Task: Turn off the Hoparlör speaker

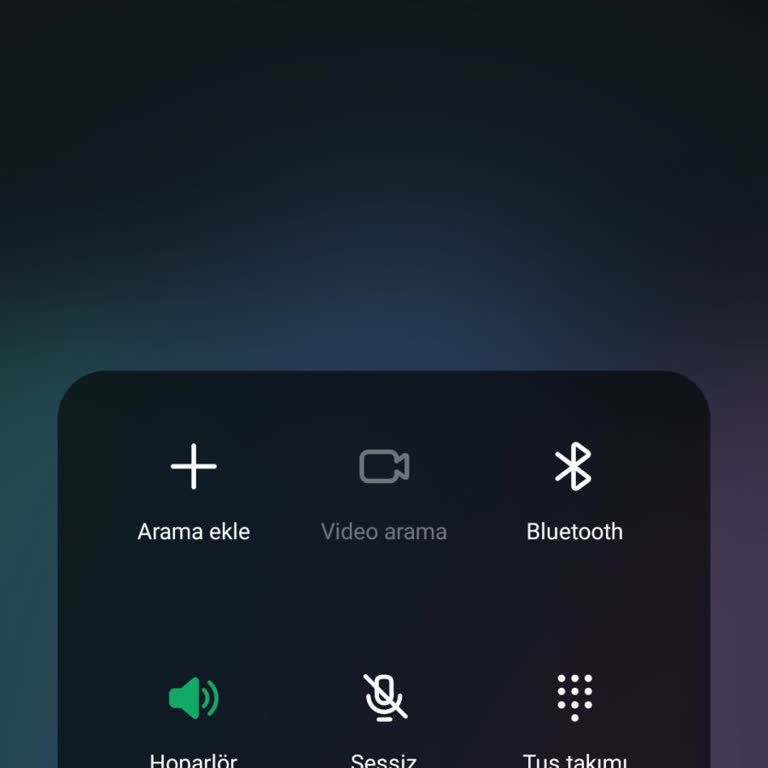Action: (x=193, y=698)
